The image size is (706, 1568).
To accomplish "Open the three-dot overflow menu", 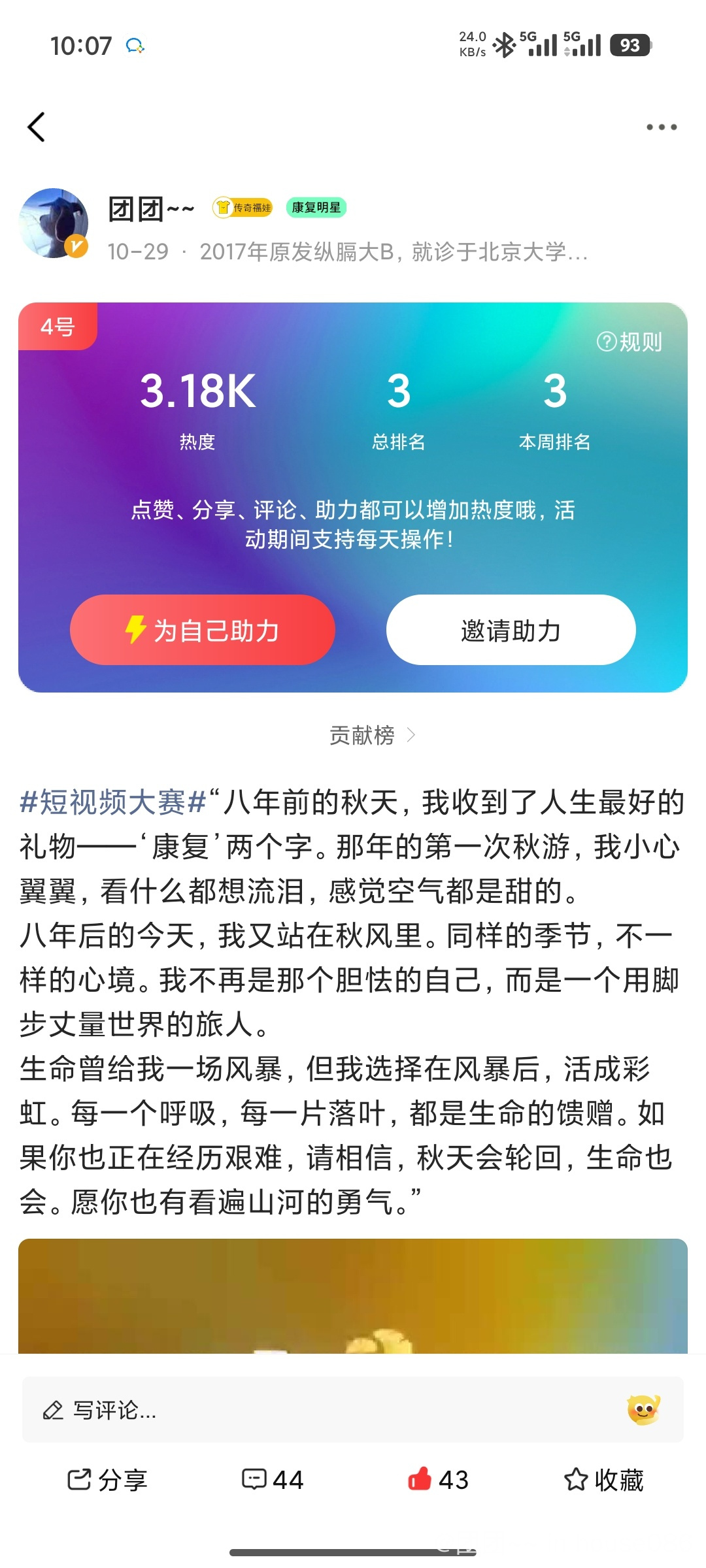I will click(x=661, y=127).
